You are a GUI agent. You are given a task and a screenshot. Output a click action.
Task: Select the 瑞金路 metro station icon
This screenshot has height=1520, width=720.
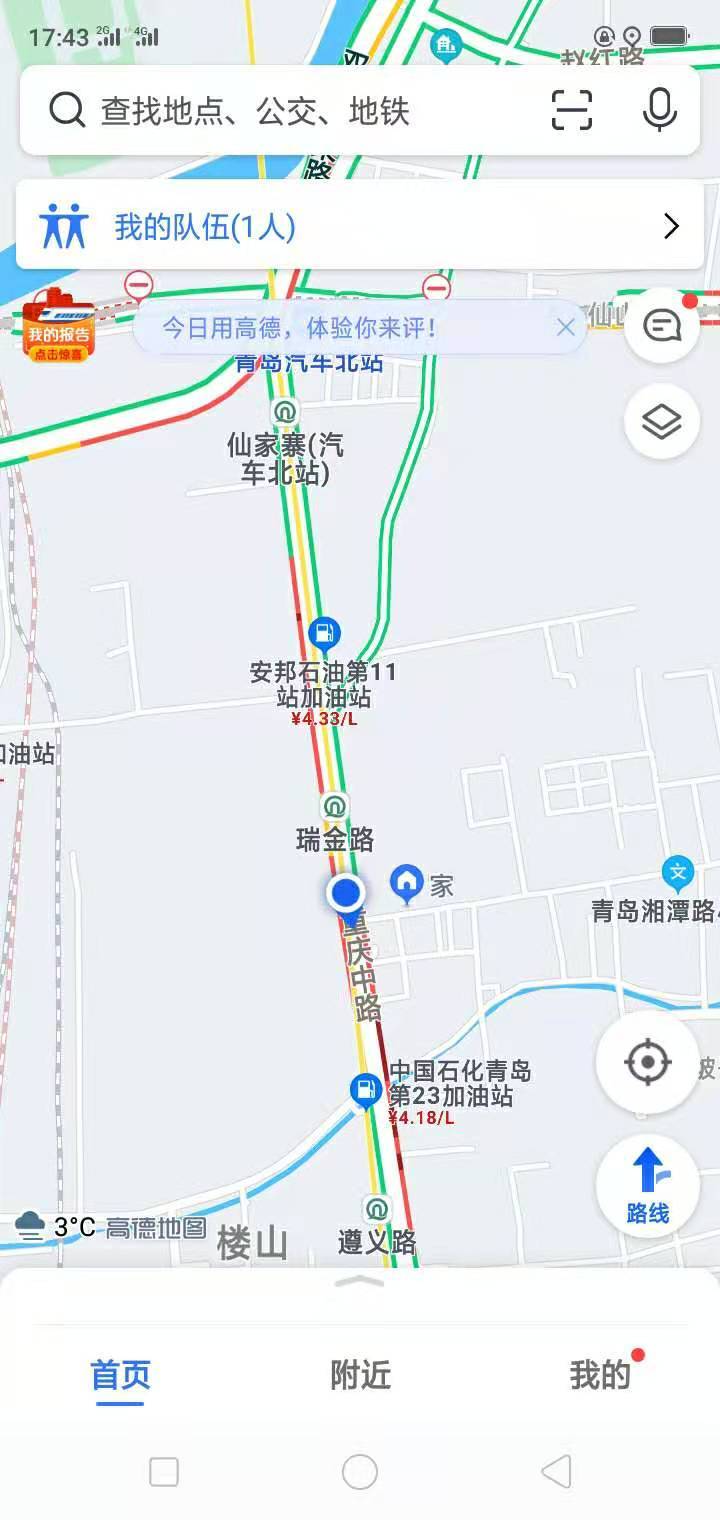click(335, 806)
